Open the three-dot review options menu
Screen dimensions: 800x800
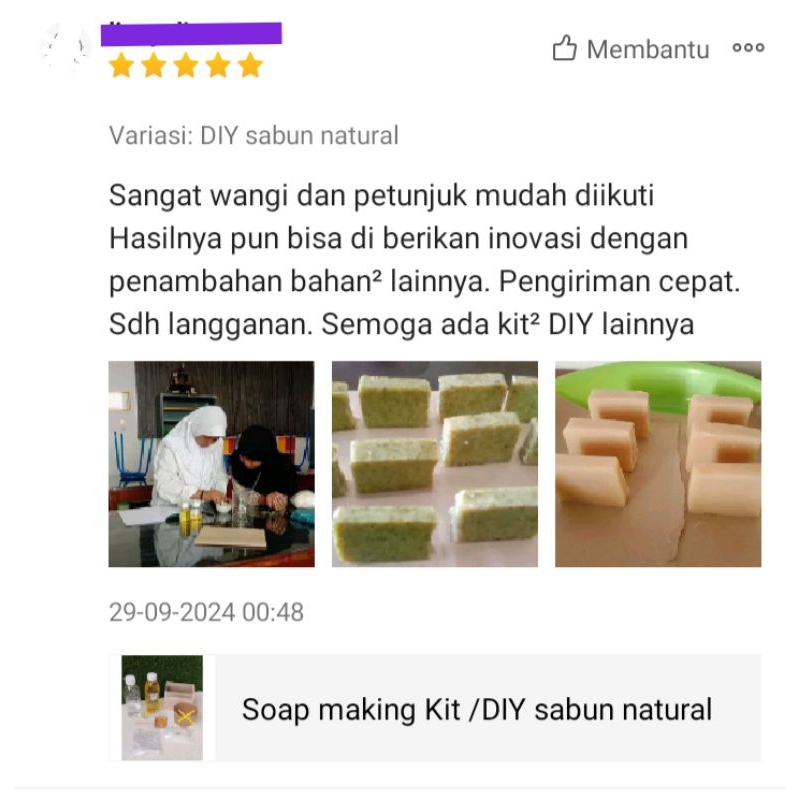point(748,48)
